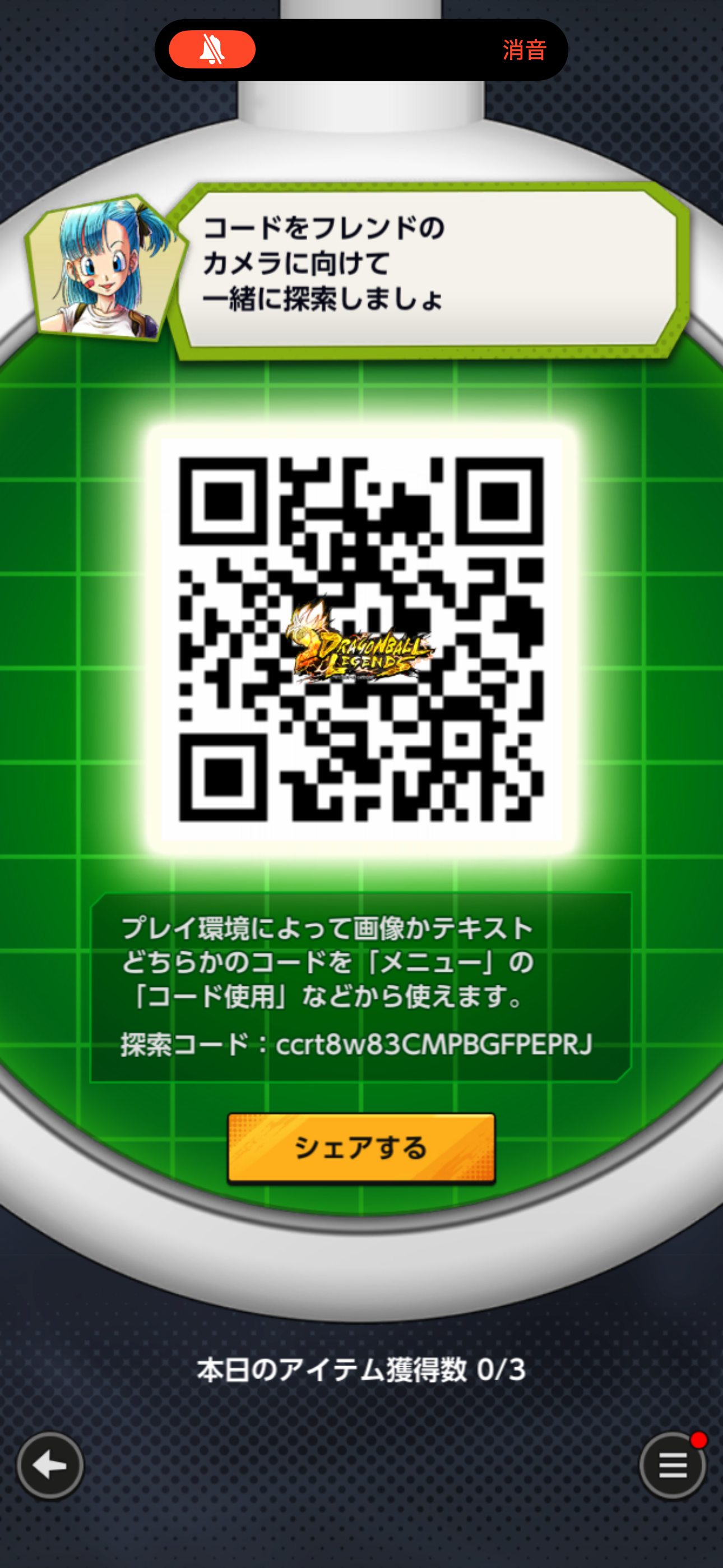Tap the red silent mode indicator
This screenshot has width=723, height=1568.
tap(212, 49)
